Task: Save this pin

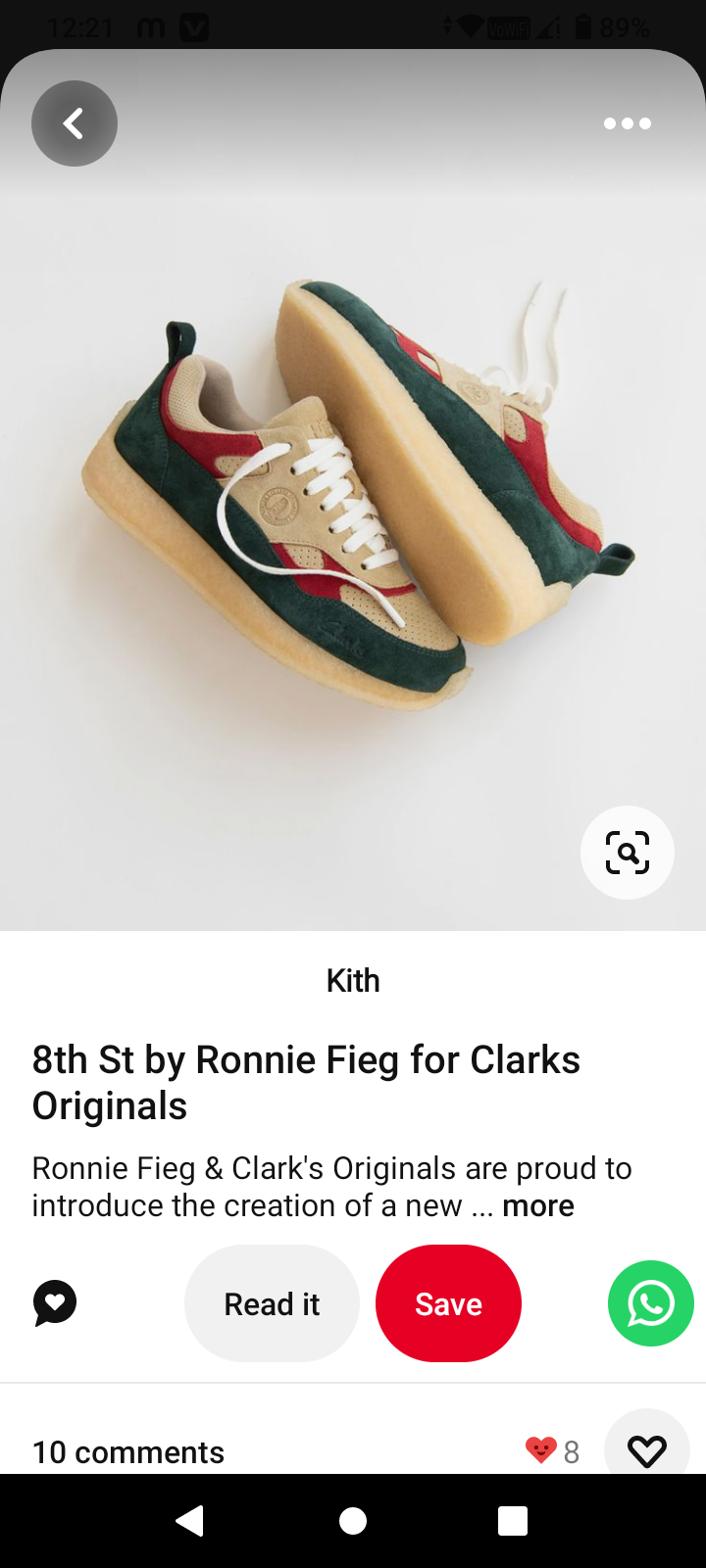Action: (x=448, y=1303)
